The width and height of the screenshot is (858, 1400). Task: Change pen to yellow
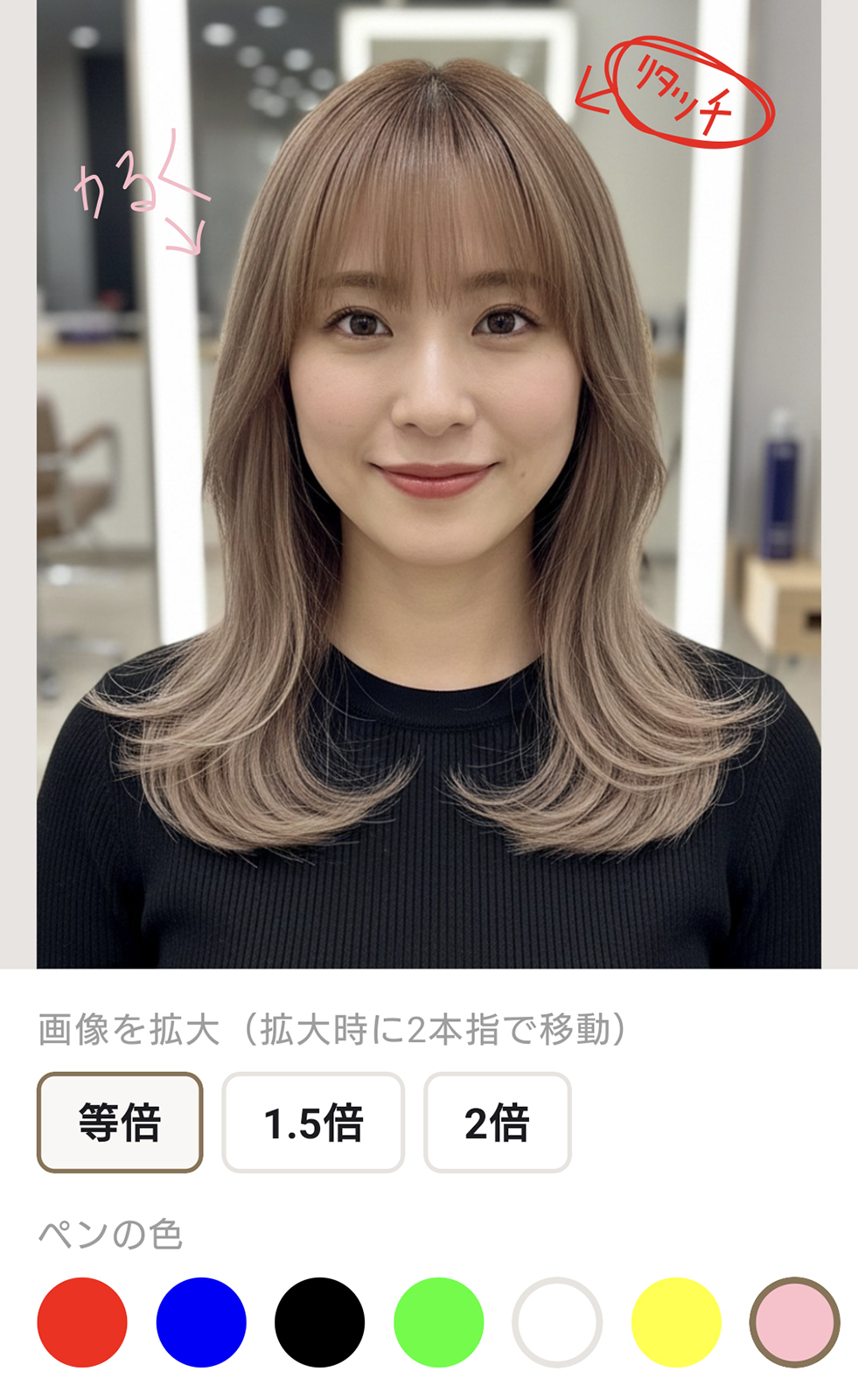676,1322
